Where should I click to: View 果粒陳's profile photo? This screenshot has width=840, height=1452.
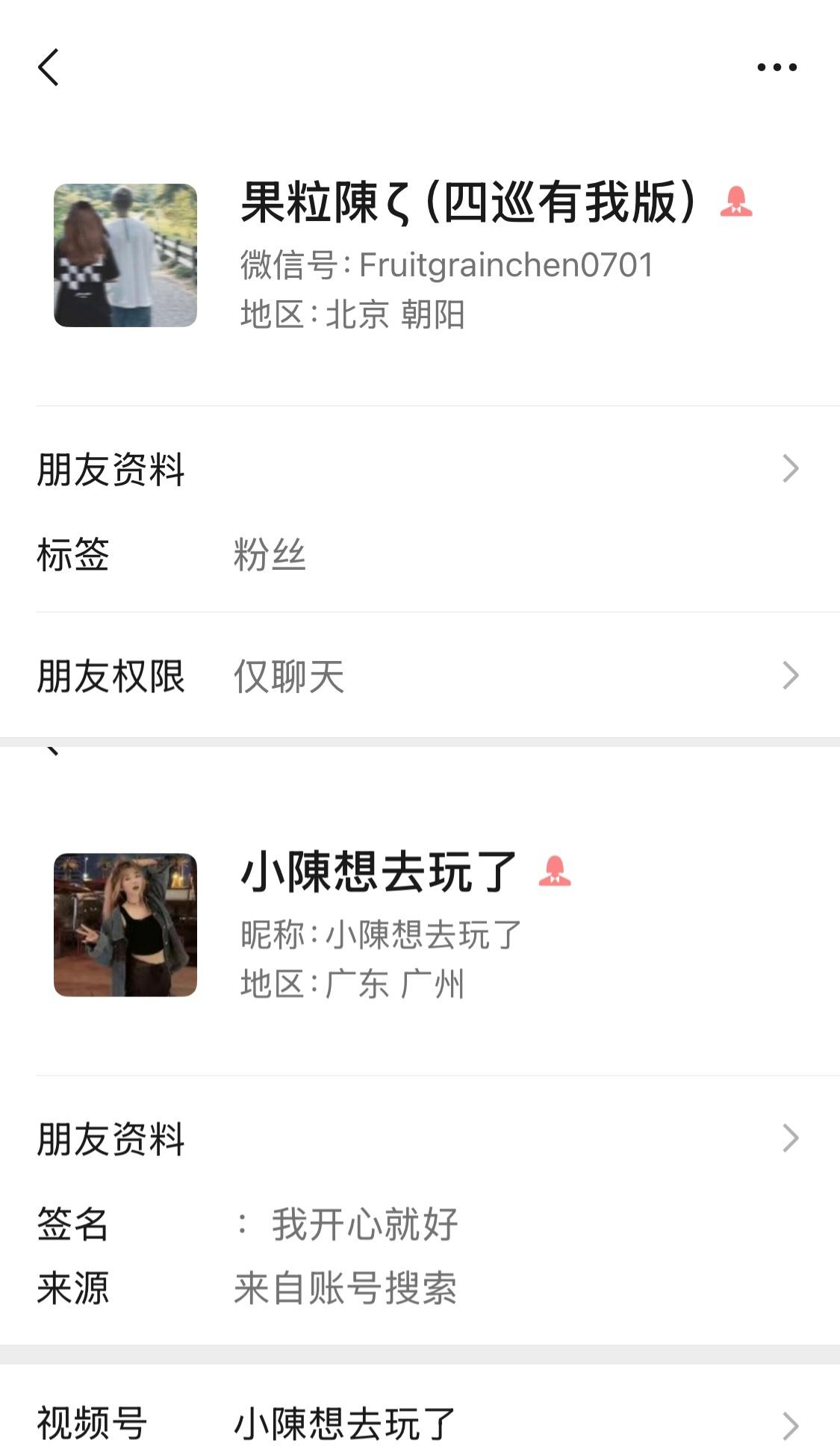point(125,255)
